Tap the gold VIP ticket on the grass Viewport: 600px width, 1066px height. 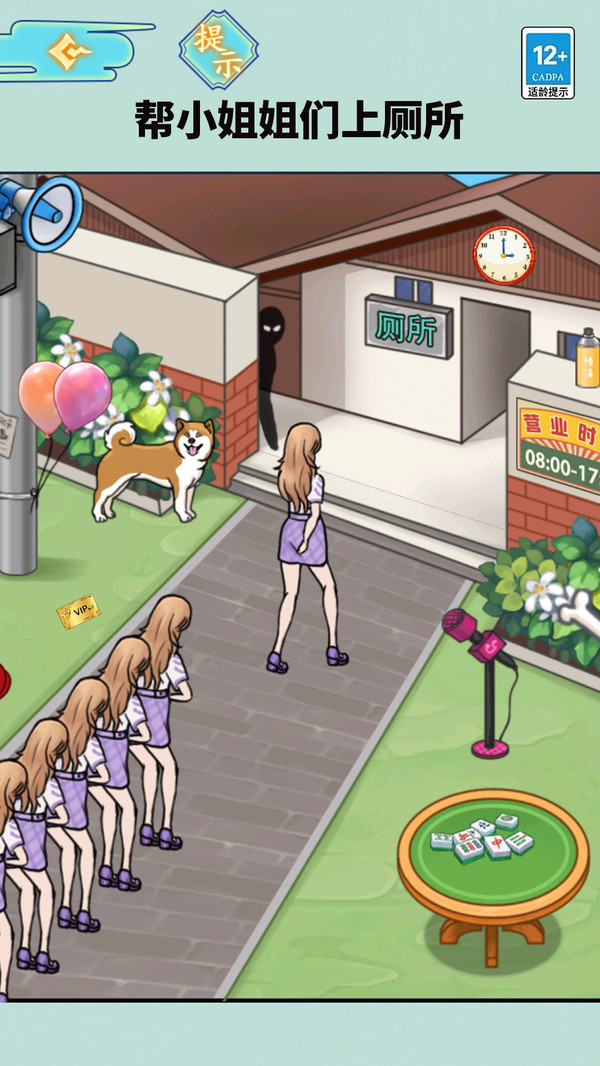pos(77,610)
